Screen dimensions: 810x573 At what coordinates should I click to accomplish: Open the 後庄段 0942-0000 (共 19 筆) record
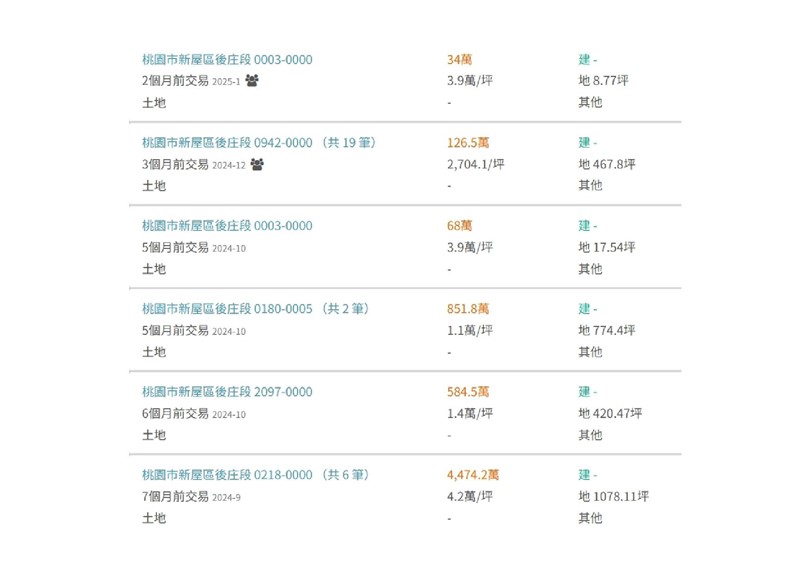click(x=258, y=143)
